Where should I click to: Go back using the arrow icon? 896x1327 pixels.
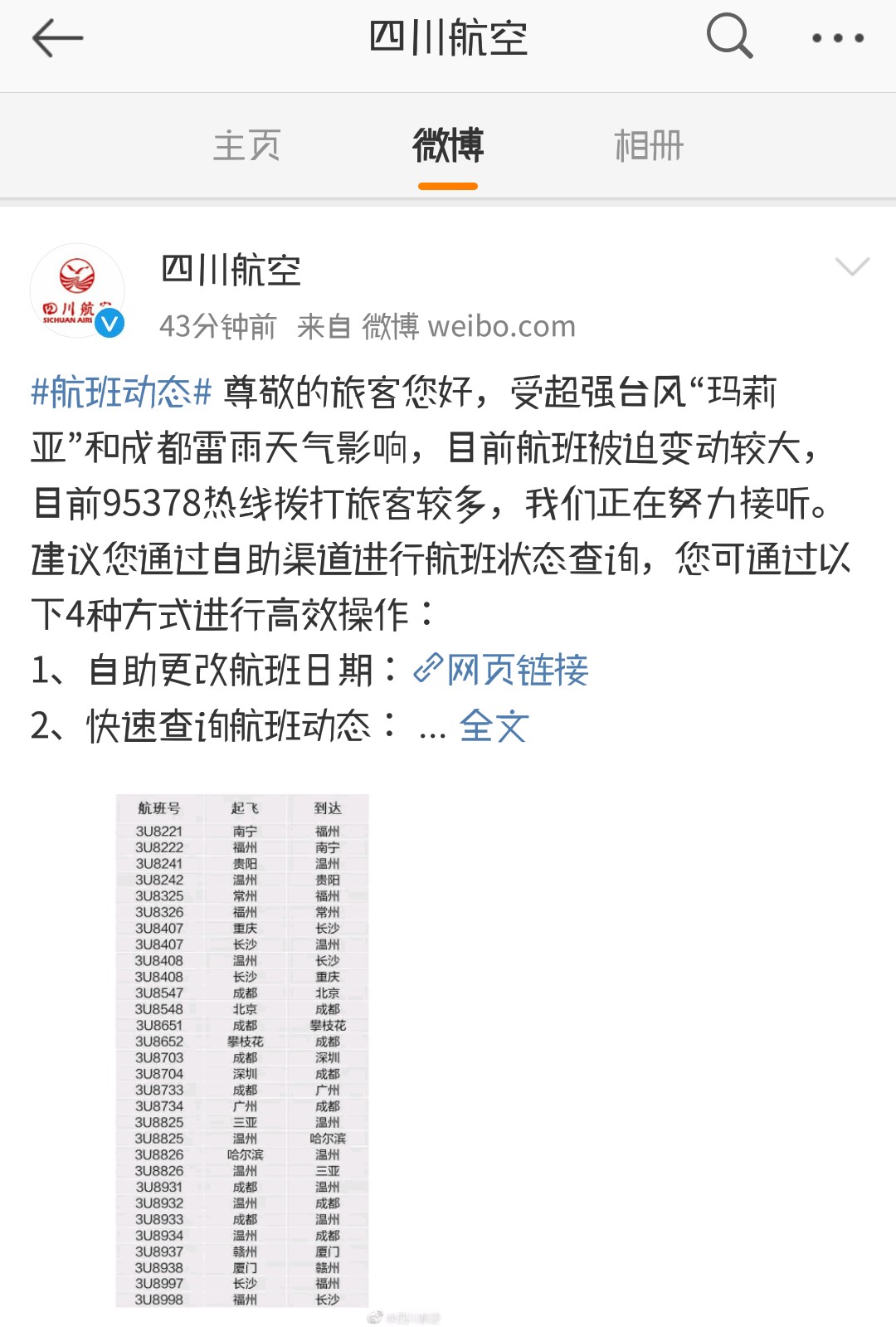tap(57, 38)
